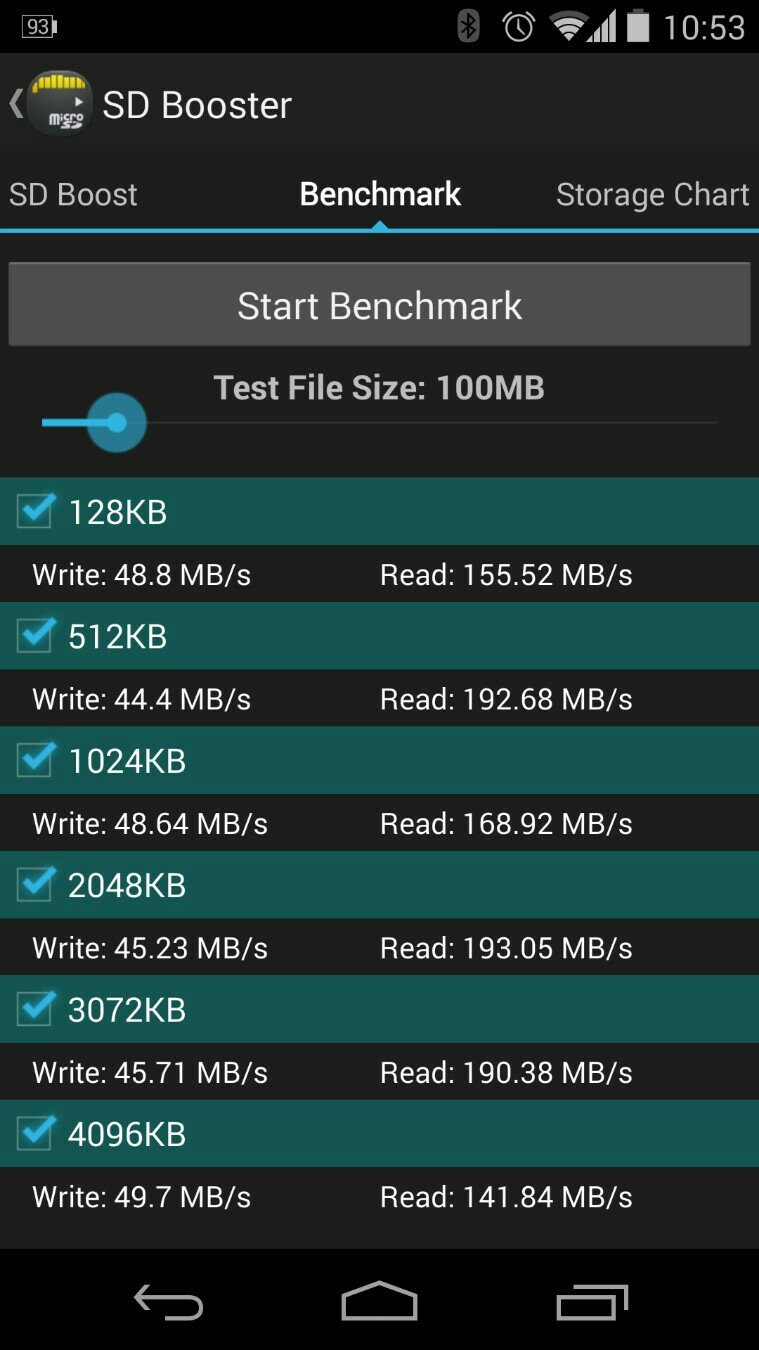
Task: Go back via the SD Booster icon
Action: click(58, 103)
